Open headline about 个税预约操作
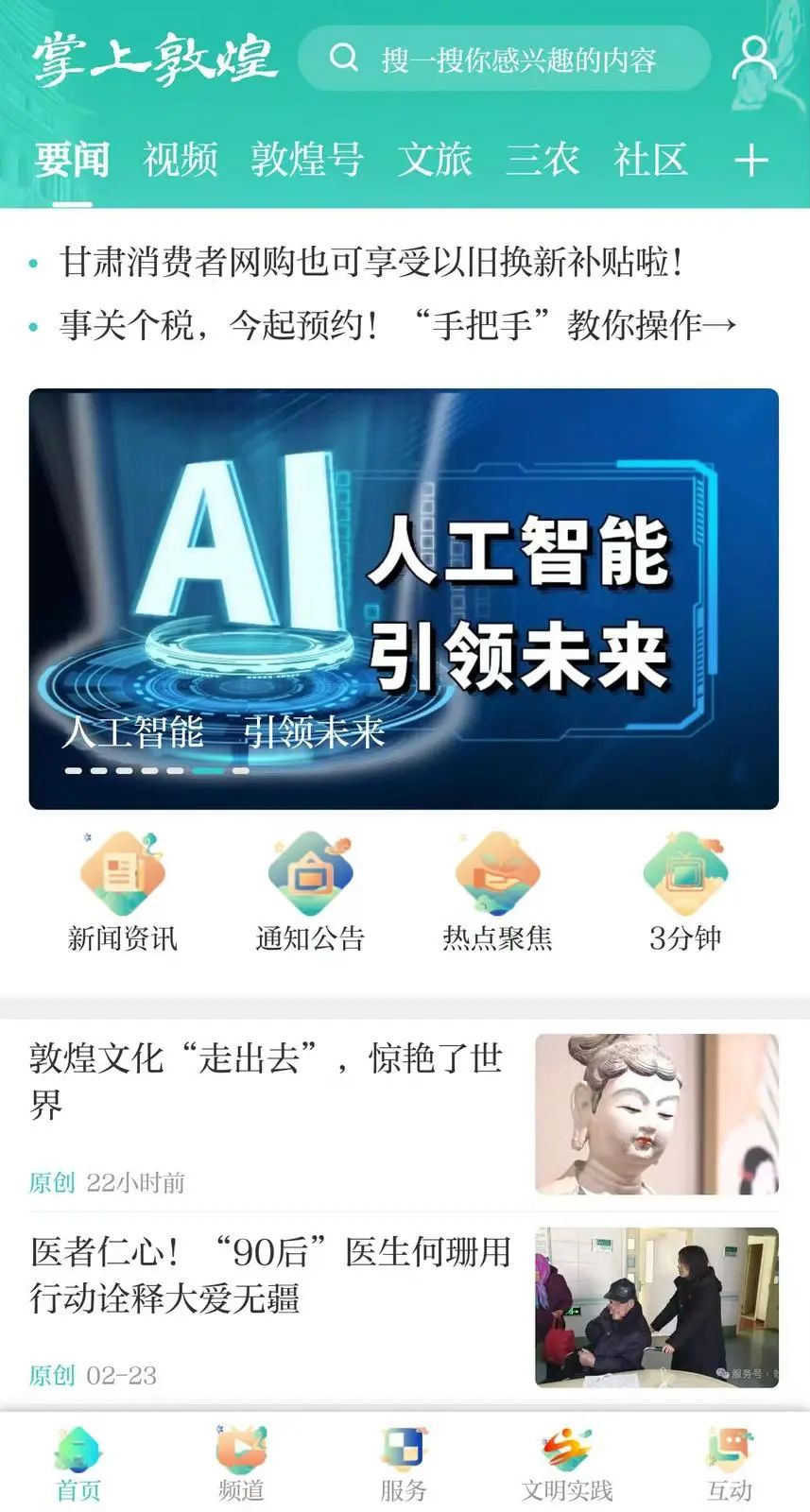Screen dimensions: 810x1512 tap(397, 325)
